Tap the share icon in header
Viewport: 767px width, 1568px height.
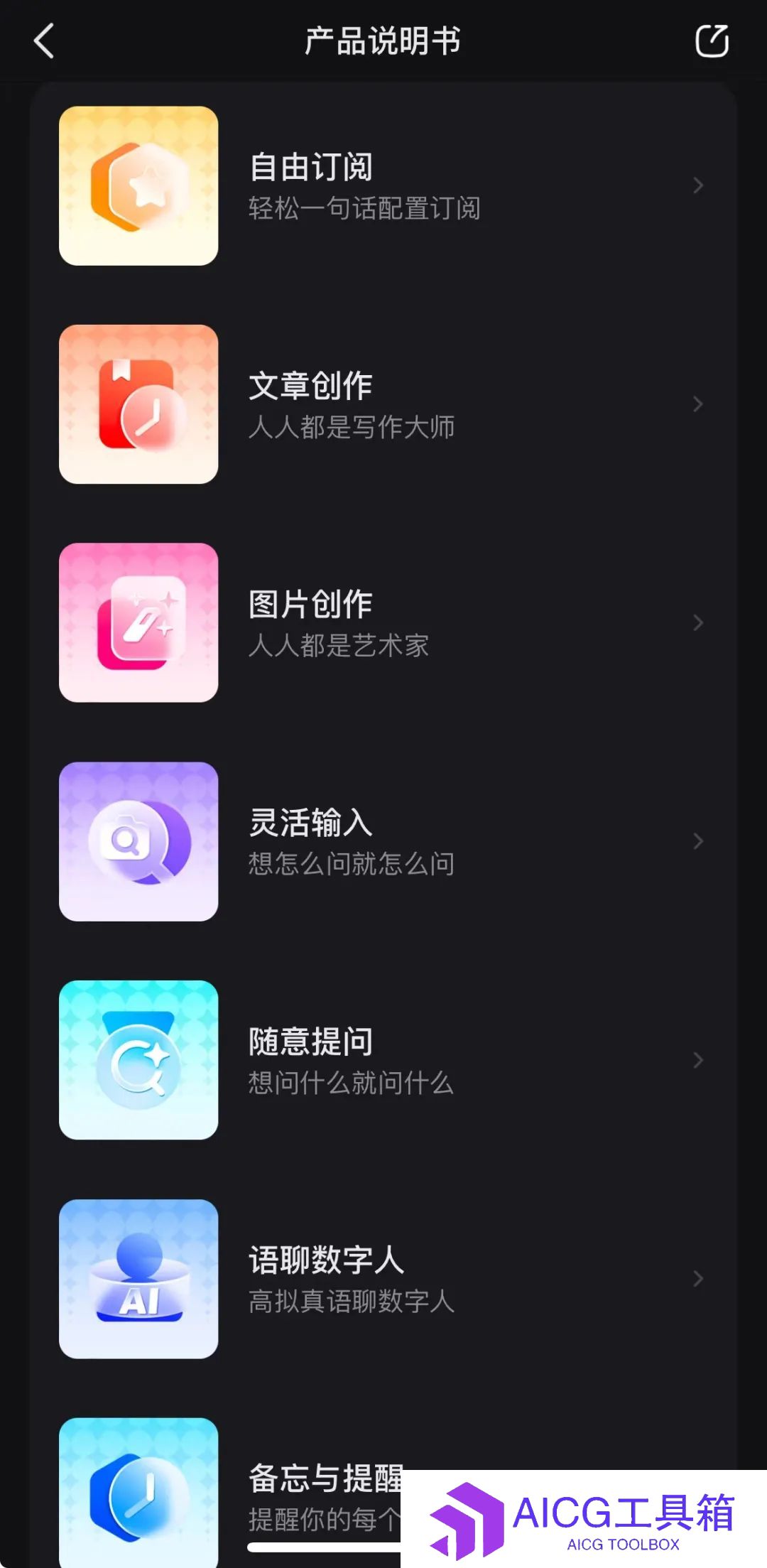click(712, 40)
